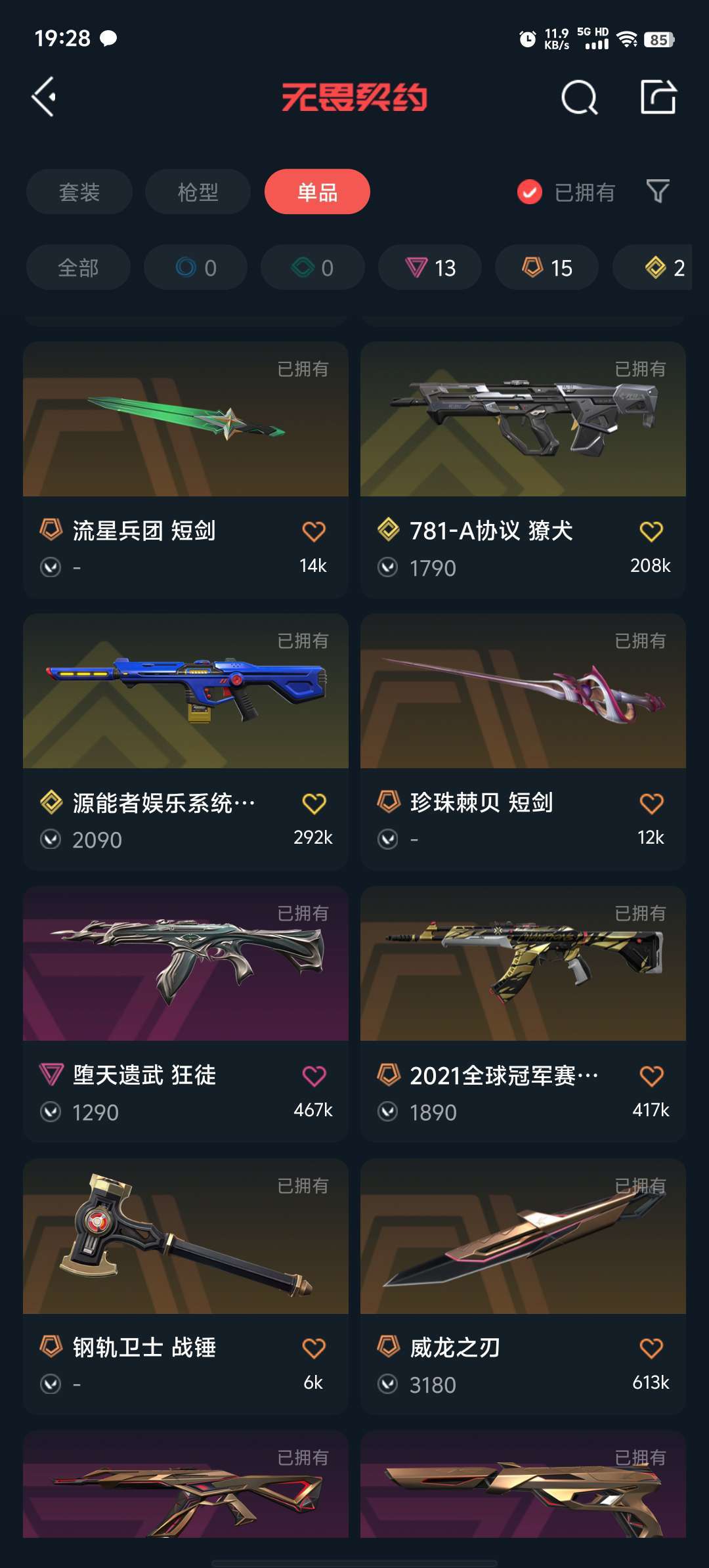This screenshot has width=709, height=1568.
Task: Filter by the orange tier chip showing 15
Action: pos(547,267)
